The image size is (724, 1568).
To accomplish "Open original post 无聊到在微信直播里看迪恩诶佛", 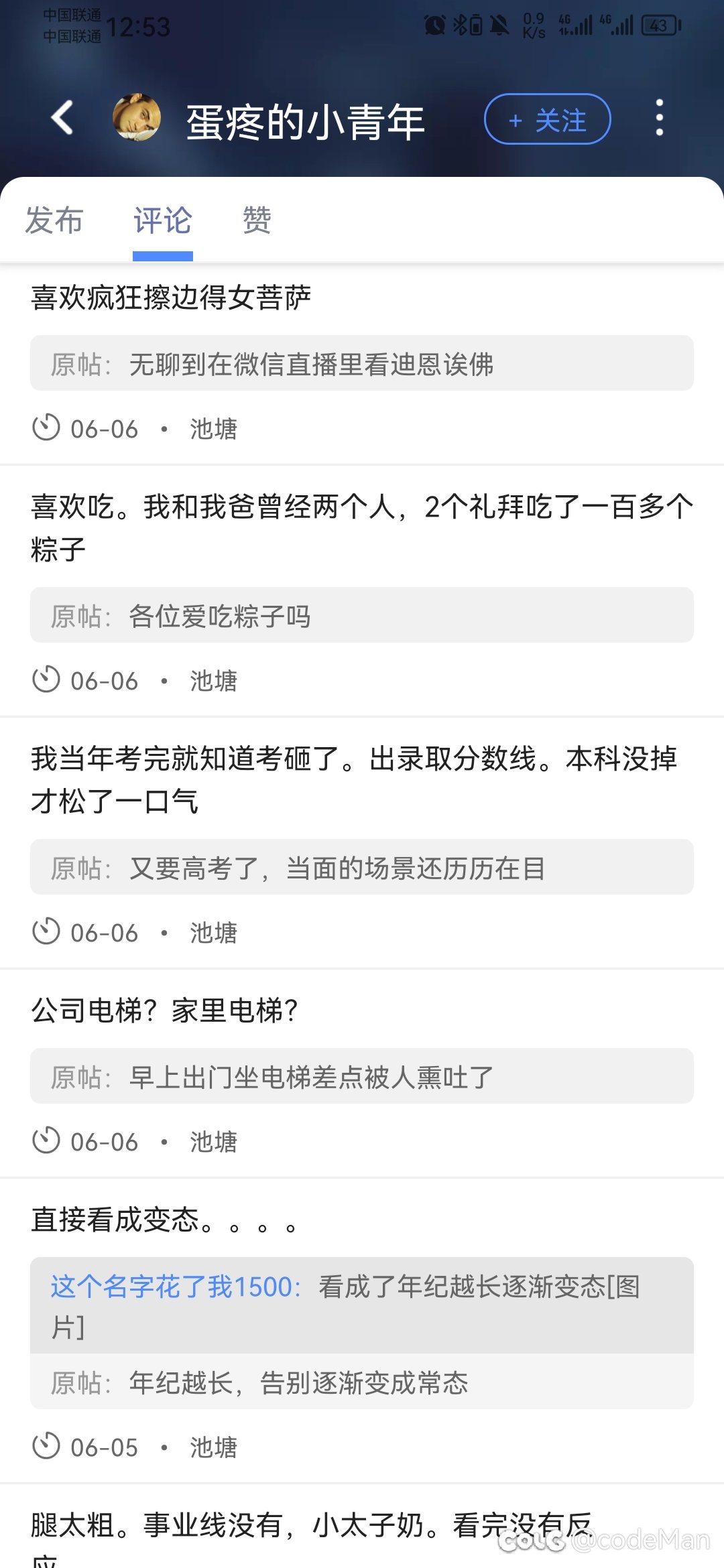I will (x=362, y=363).
